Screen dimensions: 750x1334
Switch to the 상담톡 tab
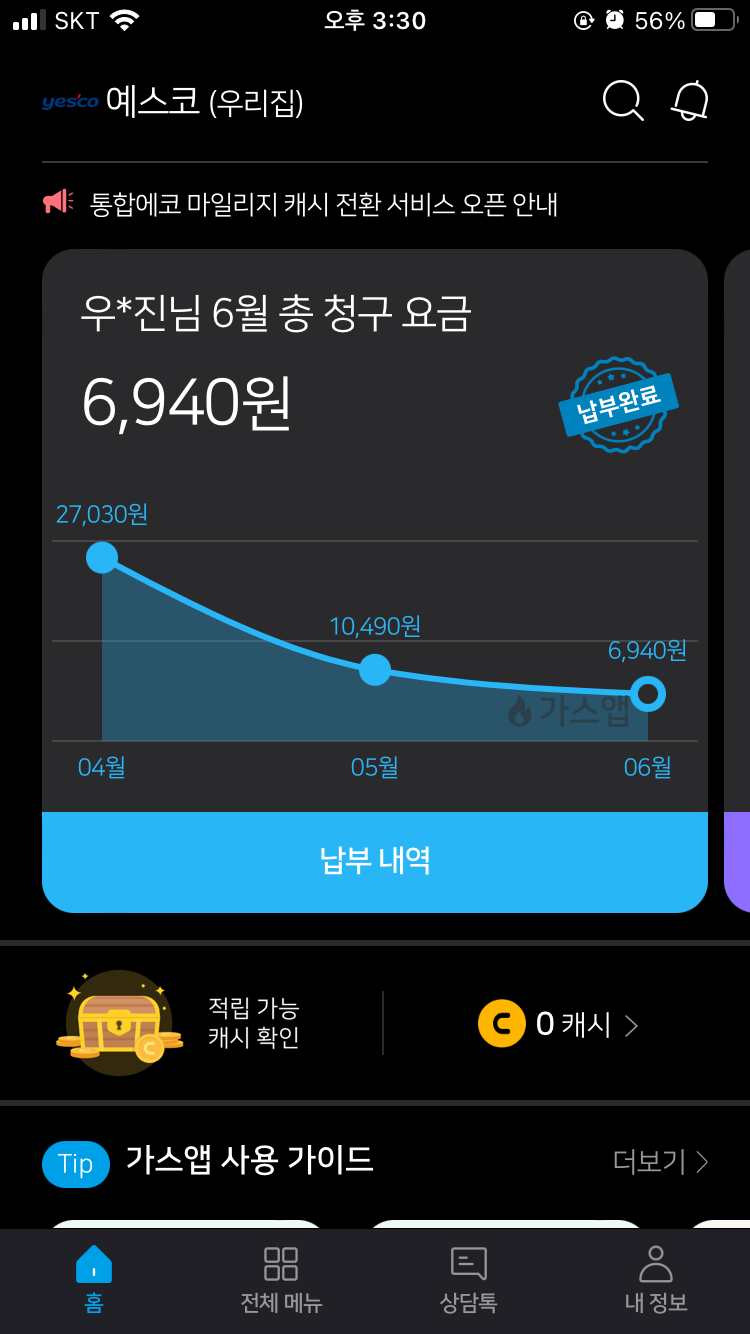point(468,1278)
